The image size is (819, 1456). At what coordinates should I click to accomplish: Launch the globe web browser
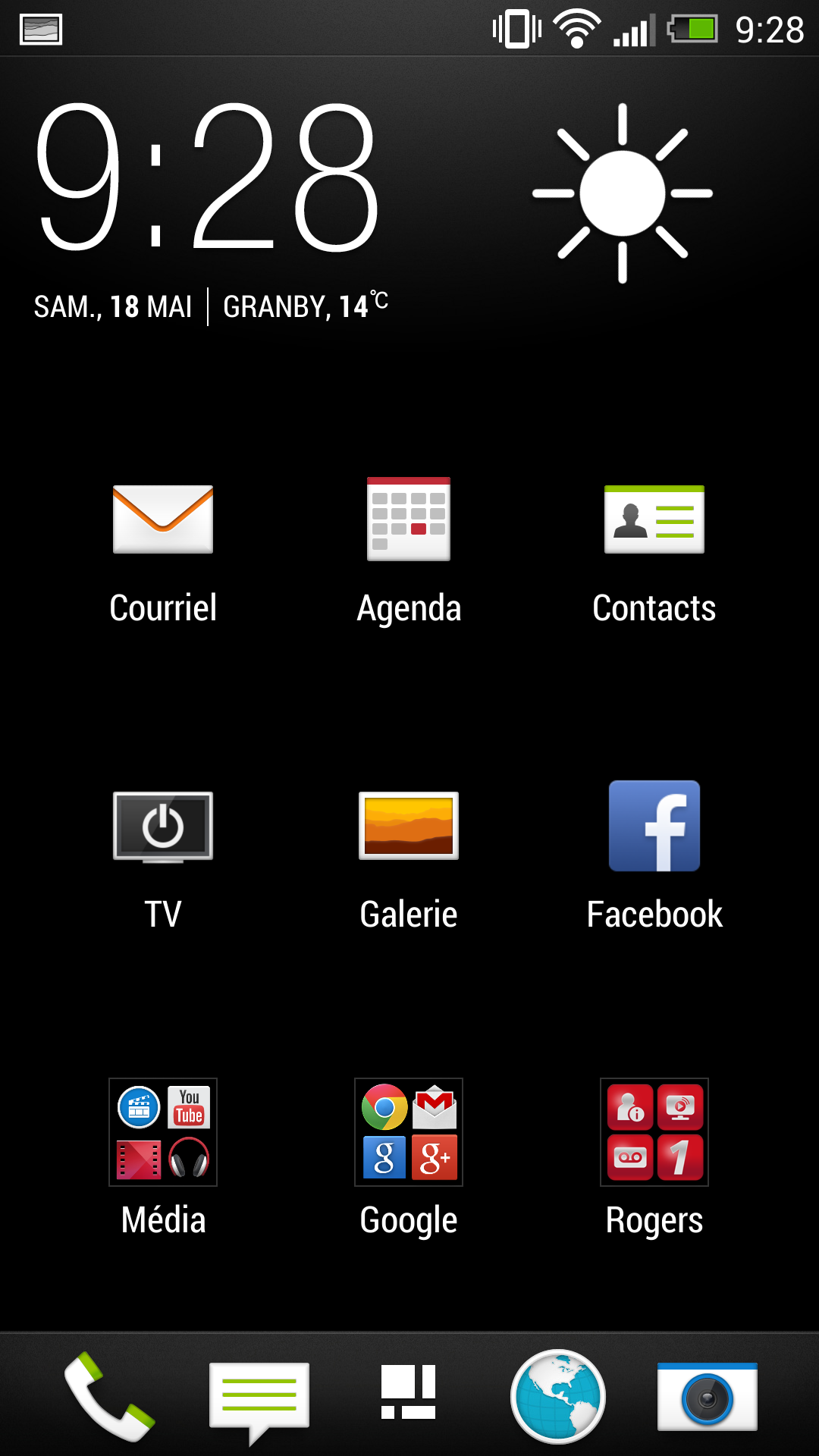(557, 1396)
